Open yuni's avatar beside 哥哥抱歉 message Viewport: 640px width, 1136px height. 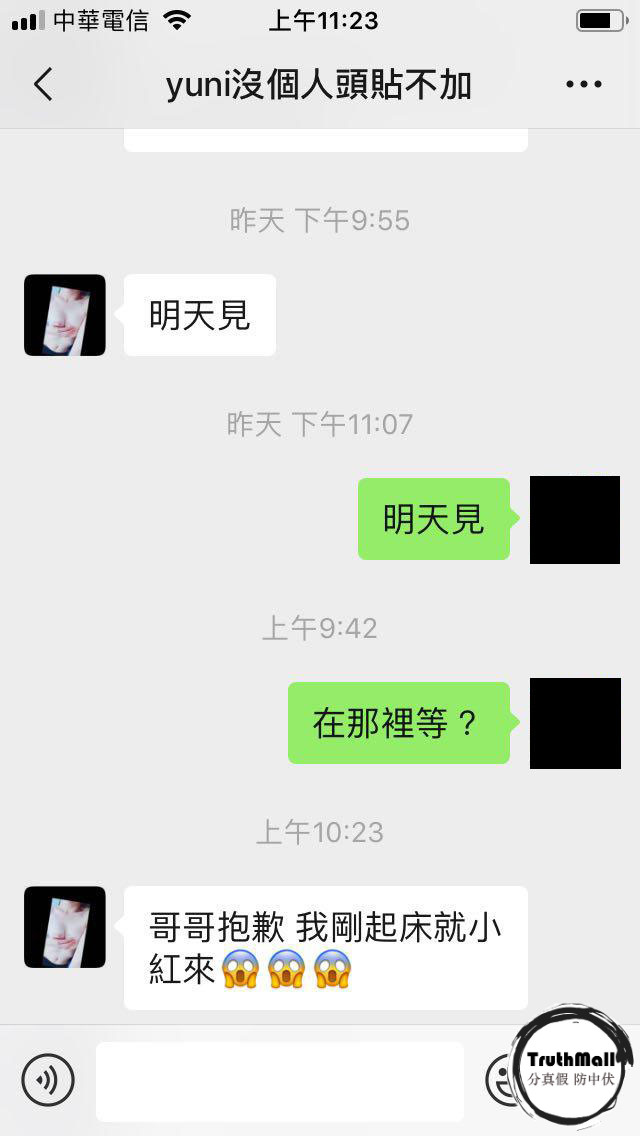click(x=65, y=927)
